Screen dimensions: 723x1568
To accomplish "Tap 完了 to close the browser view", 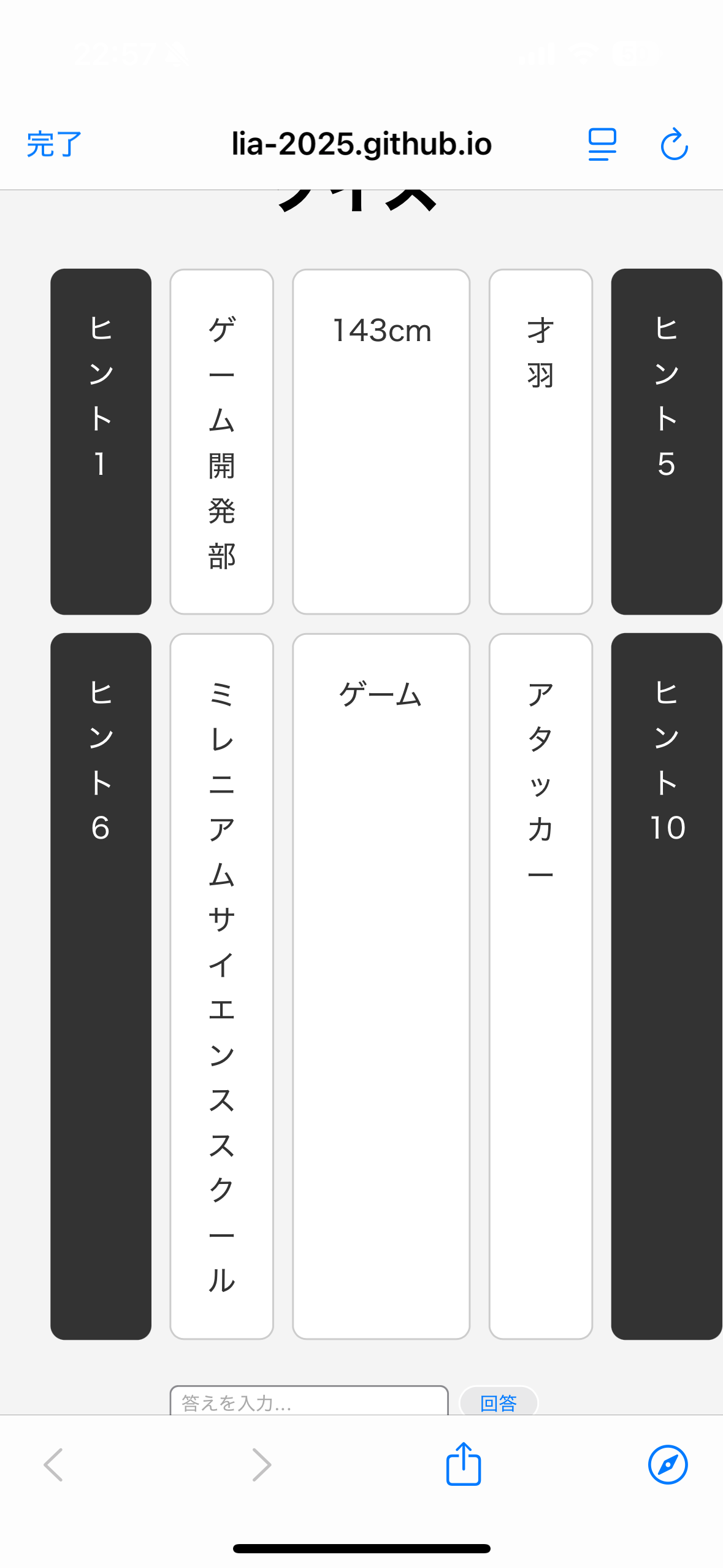I will tap(54, 144).
